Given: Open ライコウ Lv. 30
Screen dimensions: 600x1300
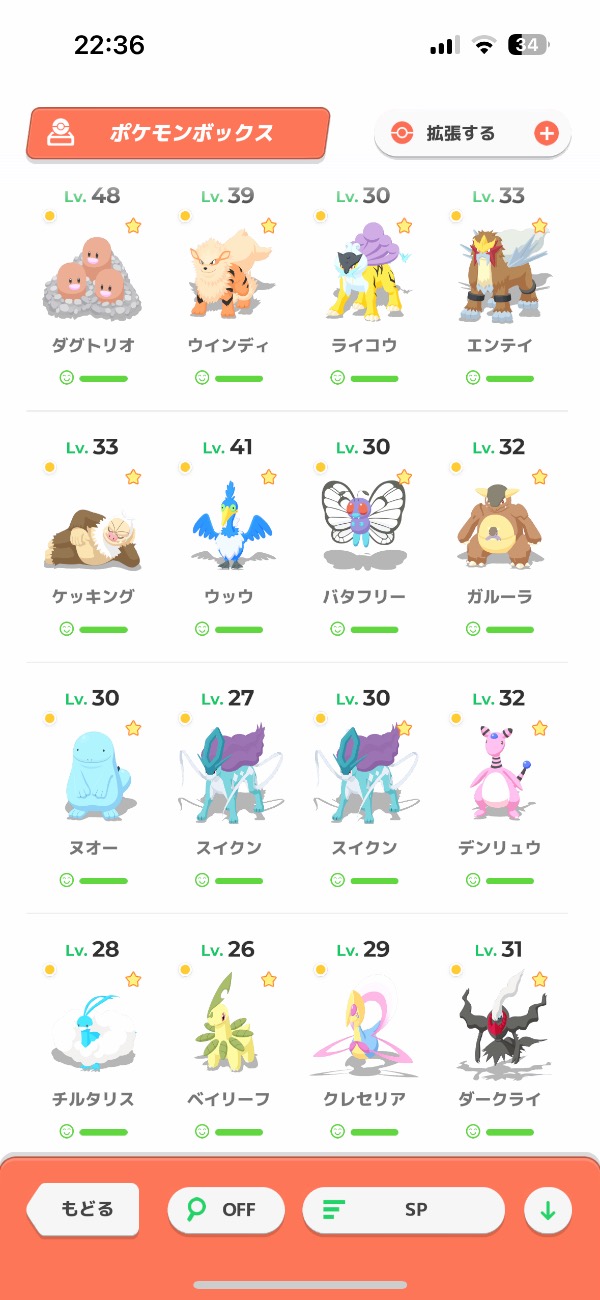Looking at the screenshot, I should (x=364, y=275).
